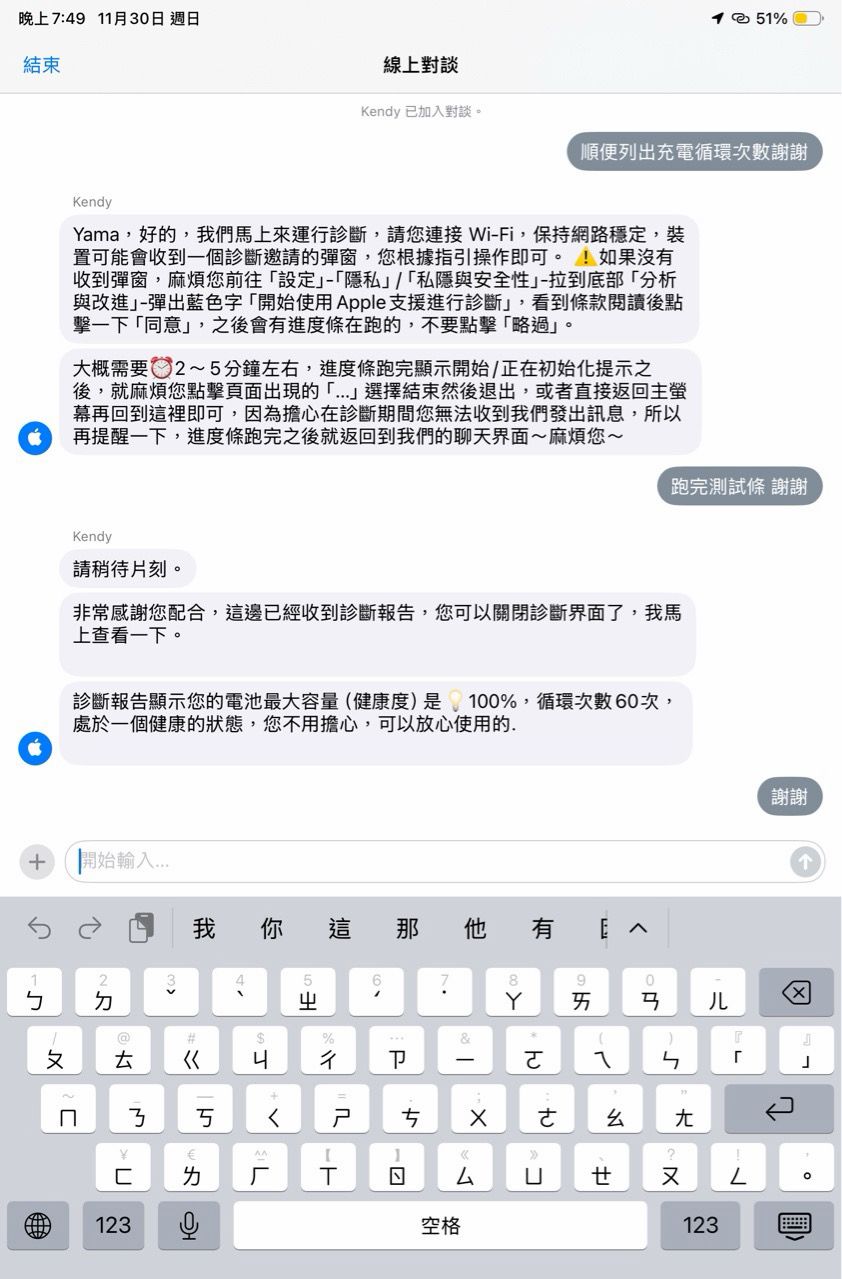The width and height of the screenshot is (842, 1279).
Task: Tap 結束 to end the chat
Action: tap(42, 65)
